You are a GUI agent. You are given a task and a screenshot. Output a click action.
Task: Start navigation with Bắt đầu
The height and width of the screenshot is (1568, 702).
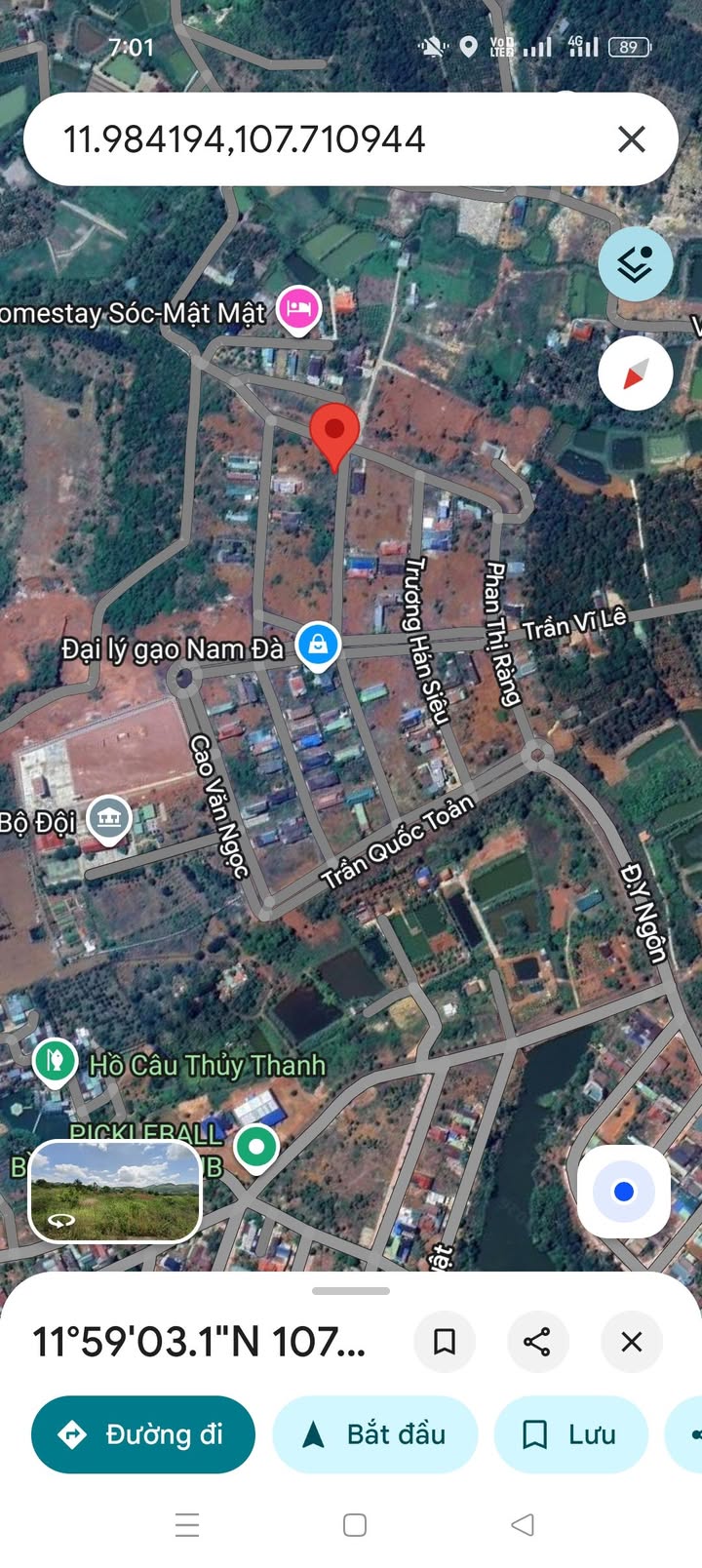[375, 1434]
